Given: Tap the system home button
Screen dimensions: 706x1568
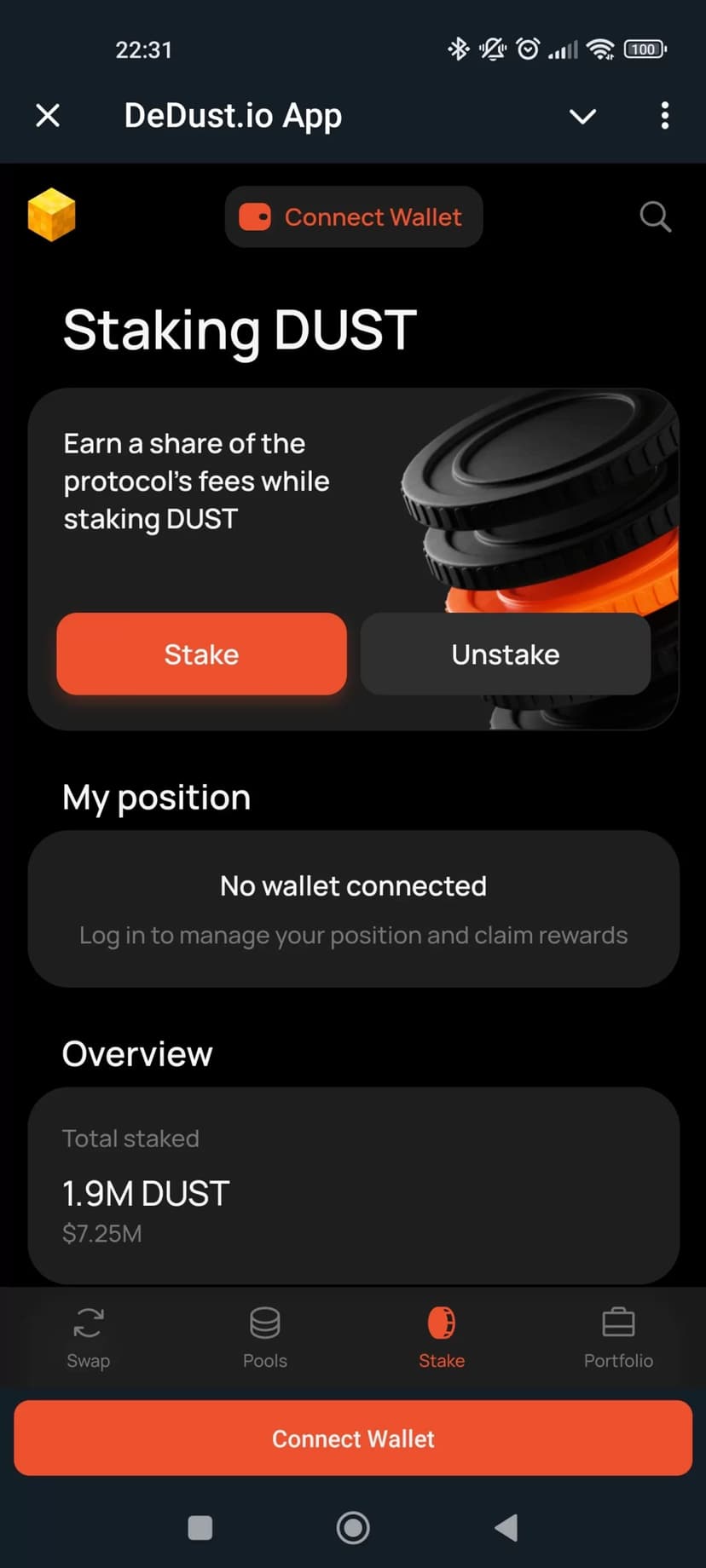Looking at the screenshot, I should (x=353, y=1528).
